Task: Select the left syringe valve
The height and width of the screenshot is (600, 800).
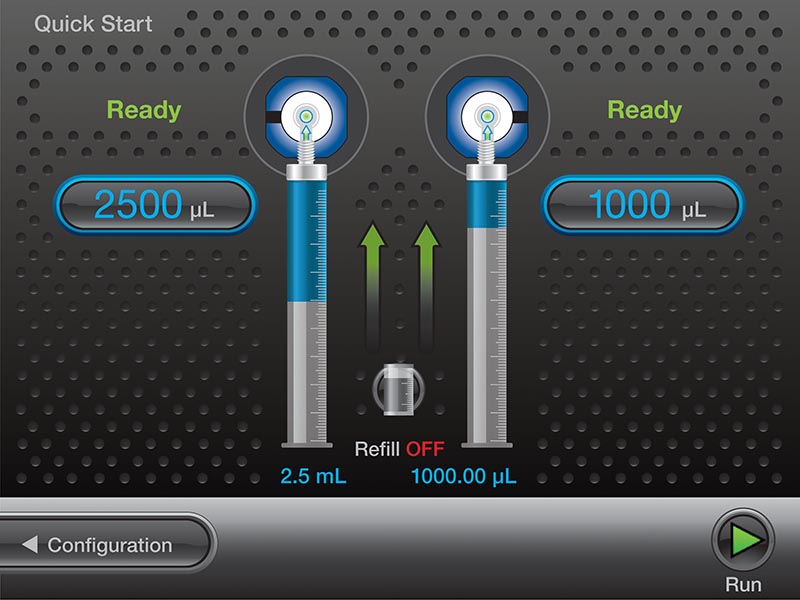Action: coord(307,117)
